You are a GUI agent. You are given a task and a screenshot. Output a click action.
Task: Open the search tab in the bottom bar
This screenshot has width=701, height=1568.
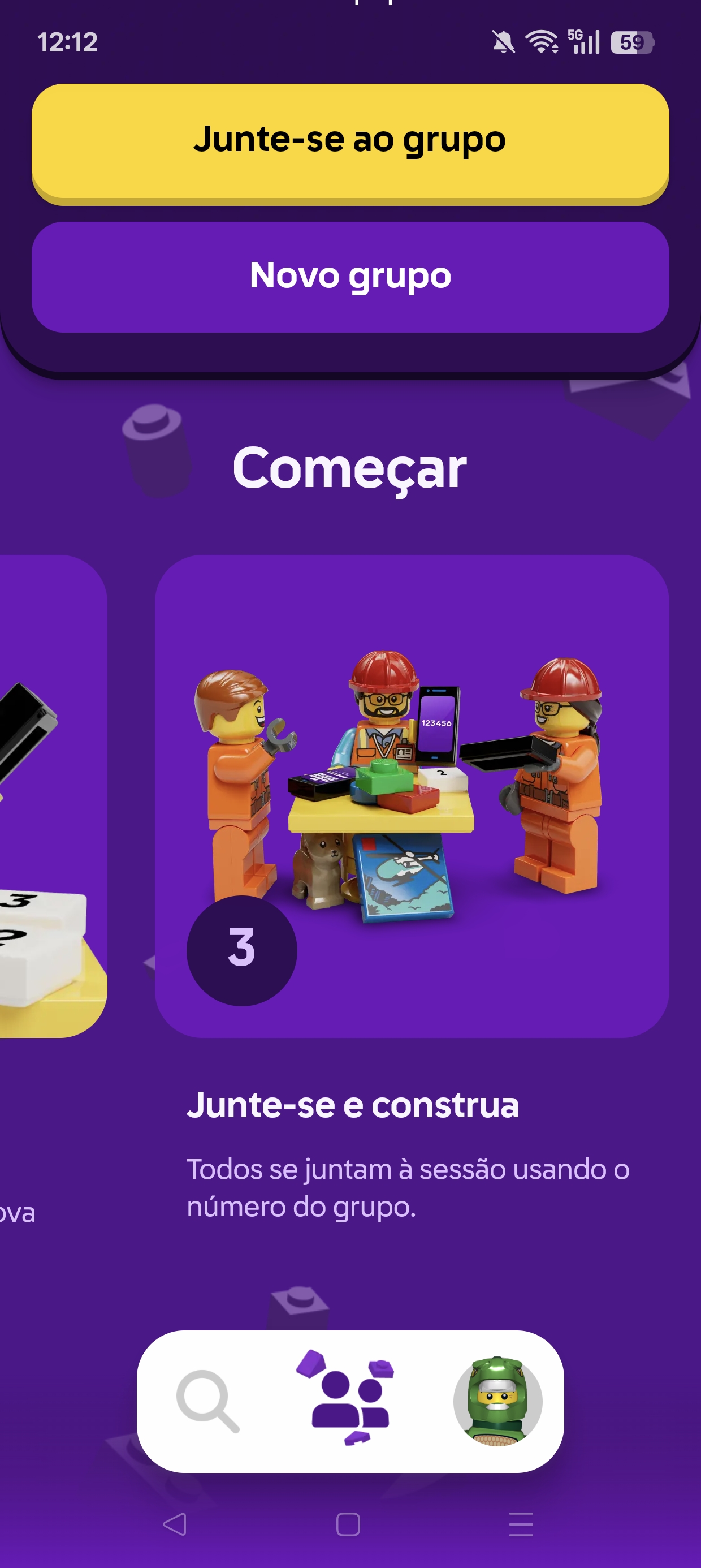coord(207,1401)
